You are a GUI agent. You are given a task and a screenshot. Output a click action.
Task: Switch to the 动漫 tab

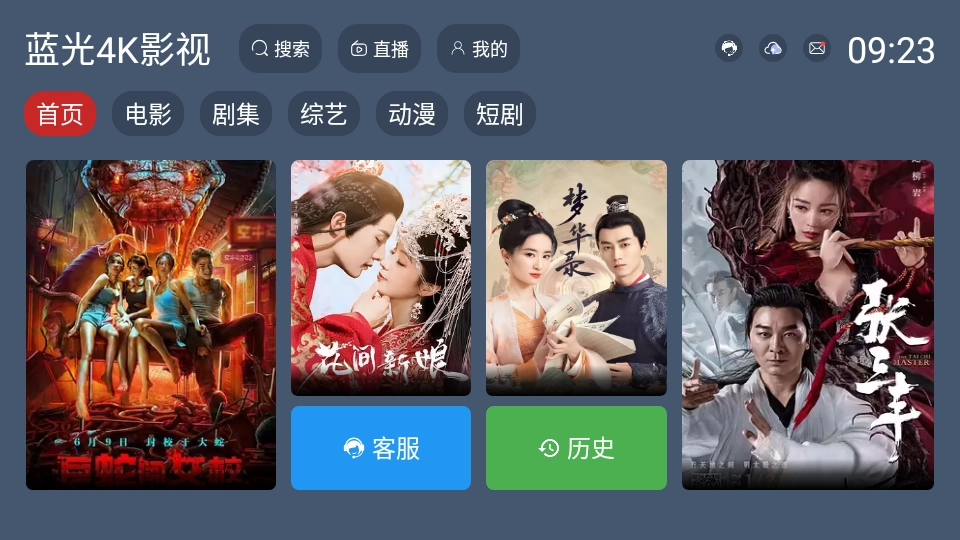click(412, 114)
